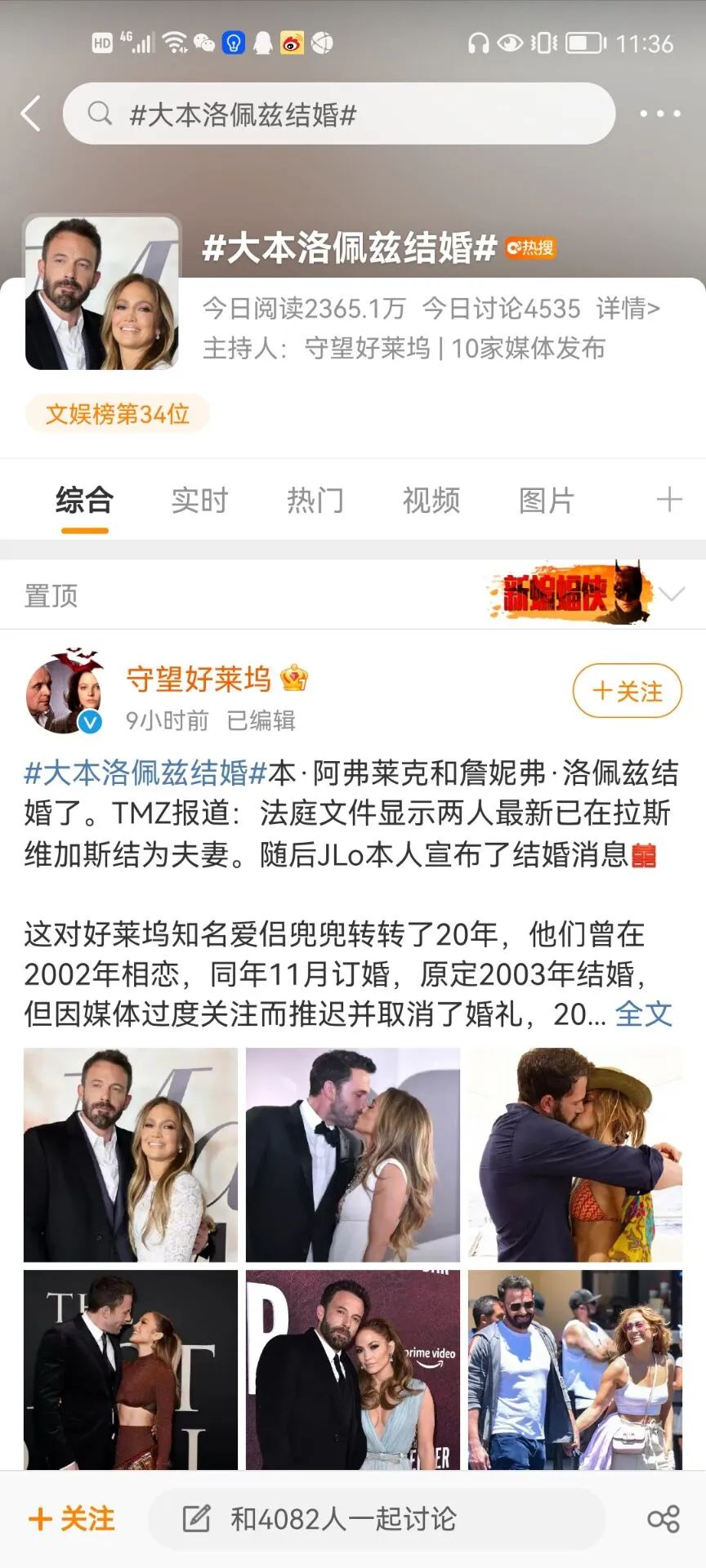Follow 守望好莱坞 with the +关注 button
706x1568 pixels.
click(627, 692)
